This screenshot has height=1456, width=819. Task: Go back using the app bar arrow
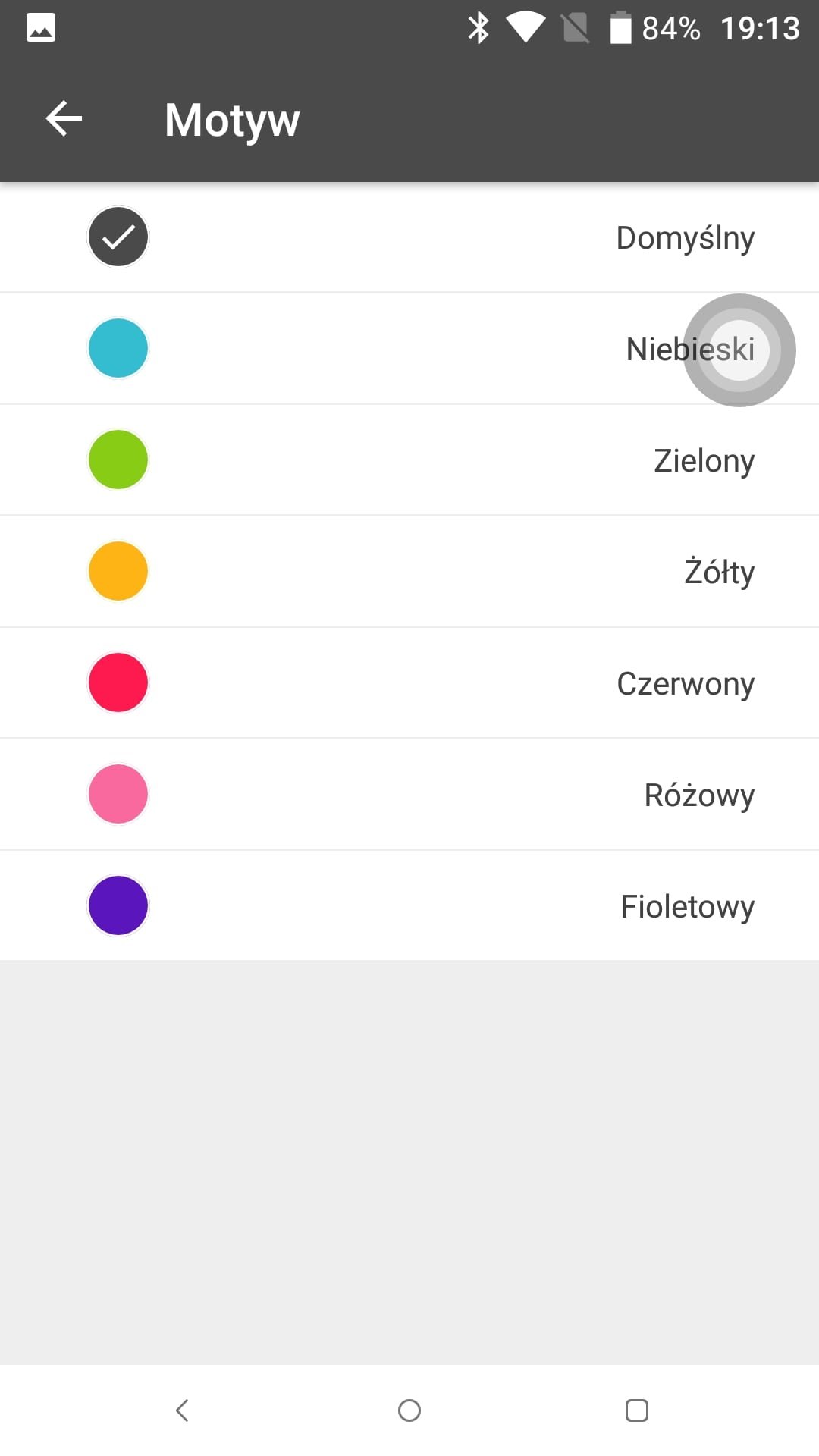[64, 119]
